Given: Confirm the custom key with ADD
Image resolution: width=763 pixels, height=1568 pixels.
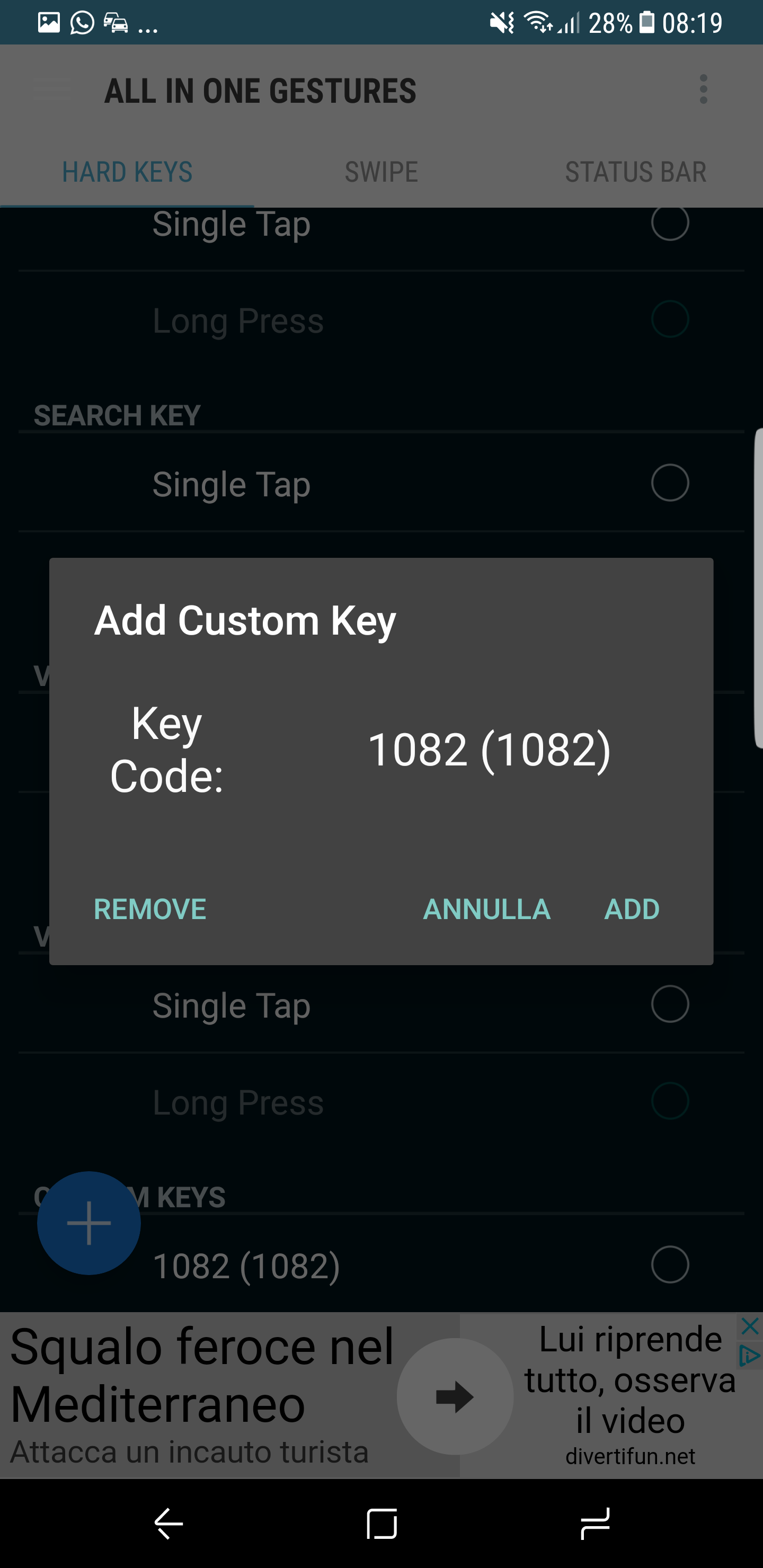Looking at the screenshot, I should click(632, 910).
